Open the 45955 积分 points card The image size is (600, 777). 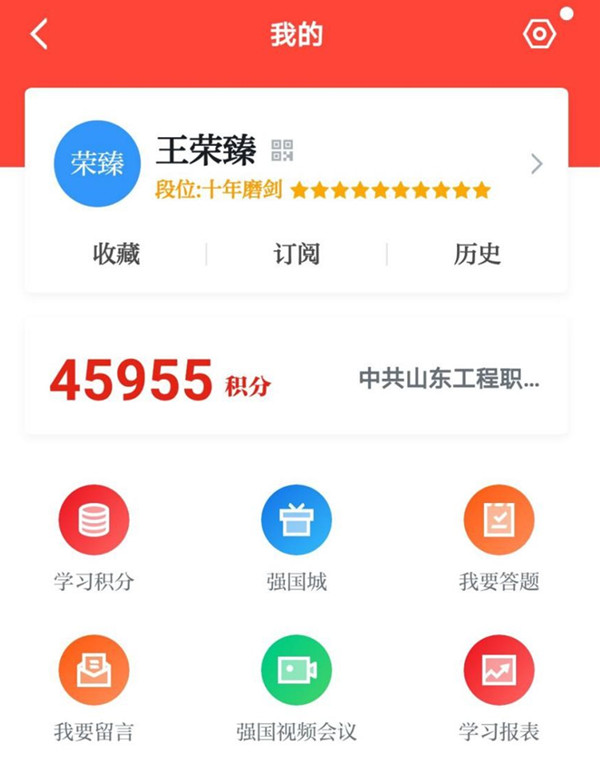160,381
